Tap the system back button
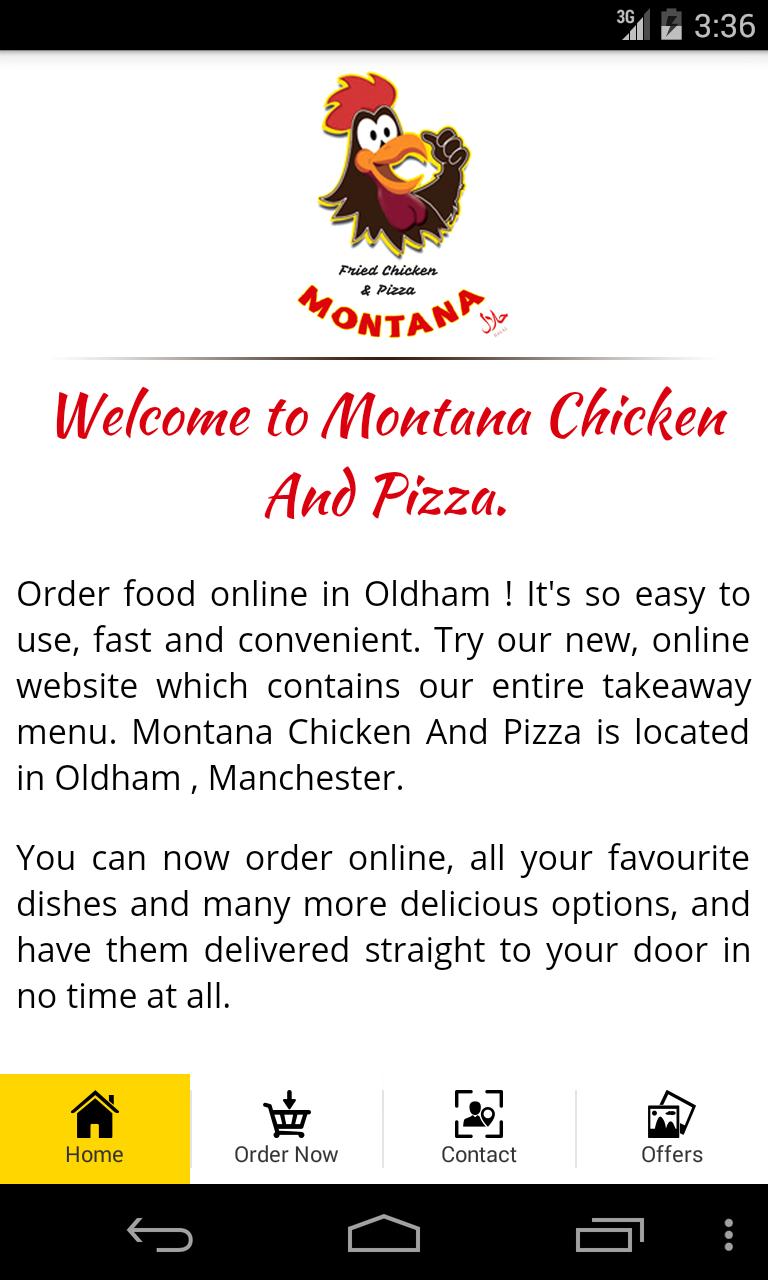 pyautogui.click(x=160, y=1234)
